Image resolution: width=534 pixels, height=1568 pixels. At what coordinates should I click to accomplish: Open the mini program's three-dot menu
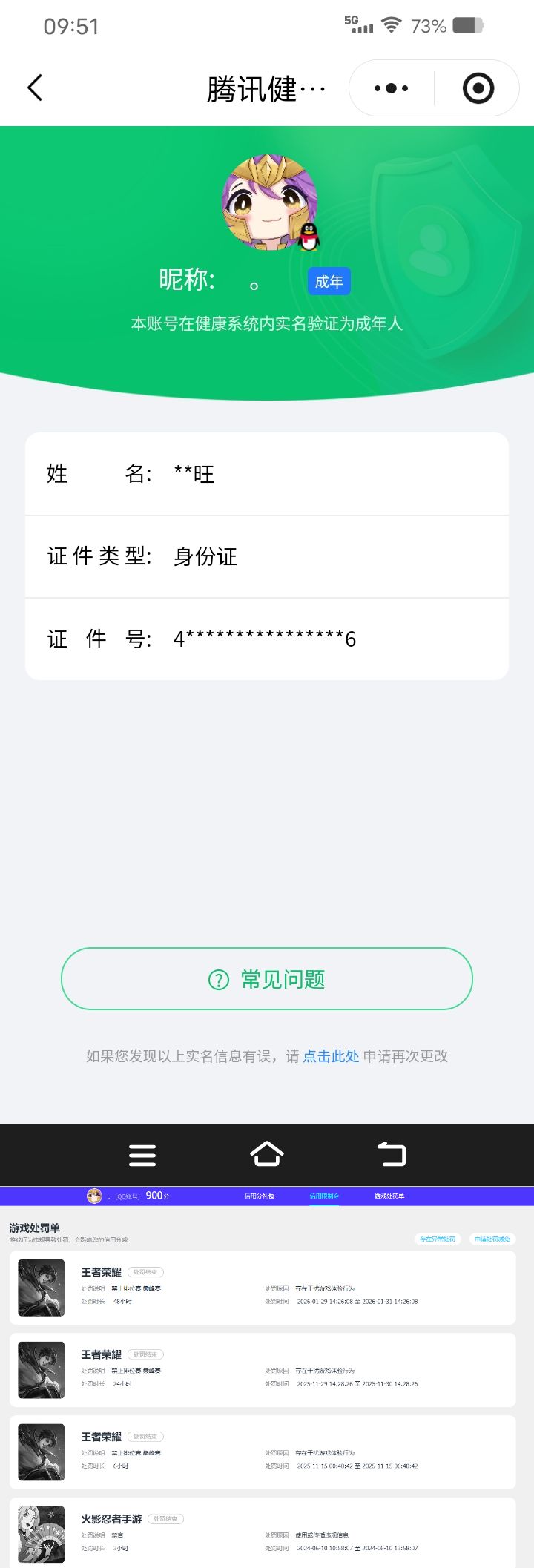(x=391, y=88)
